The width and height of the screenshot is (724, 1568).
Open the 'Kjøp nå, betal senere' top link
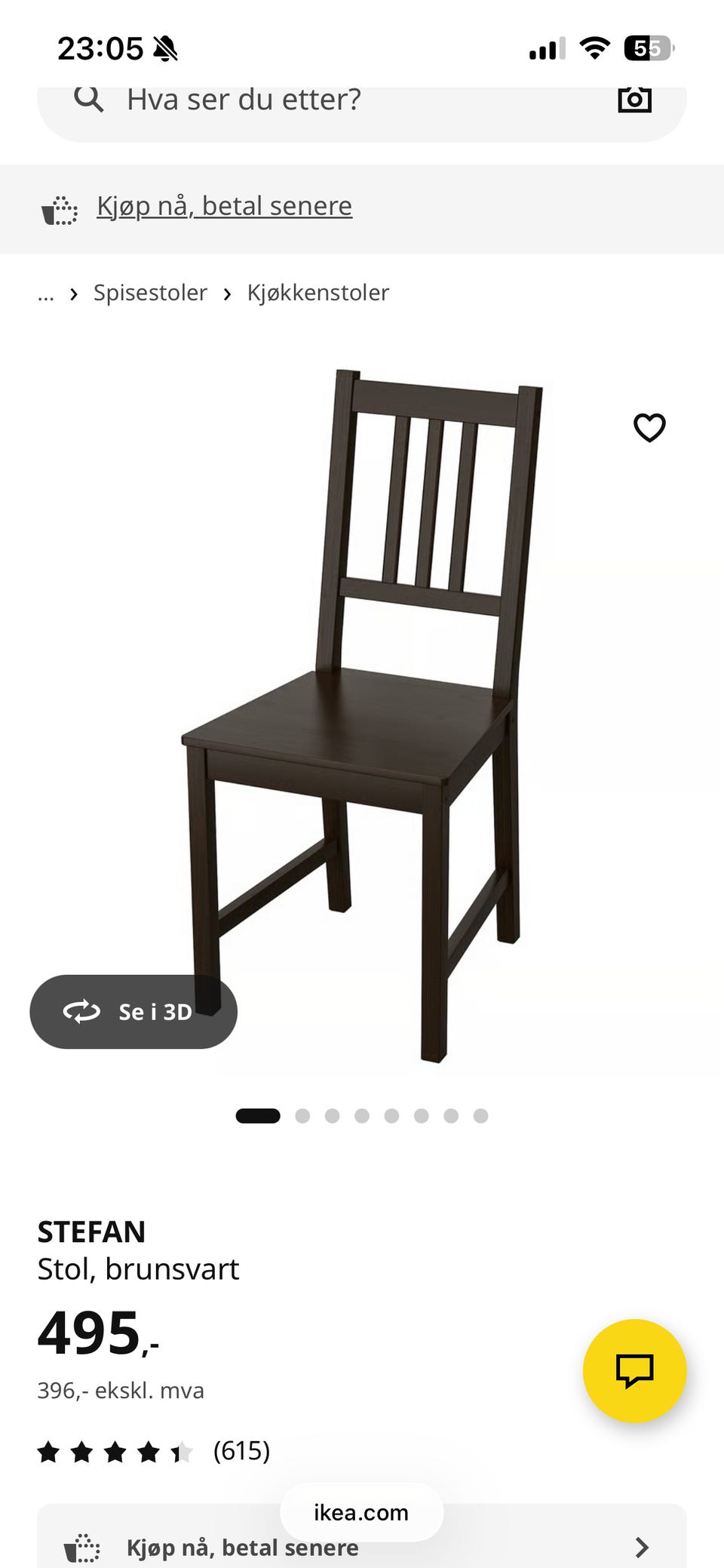click(224, 206)
